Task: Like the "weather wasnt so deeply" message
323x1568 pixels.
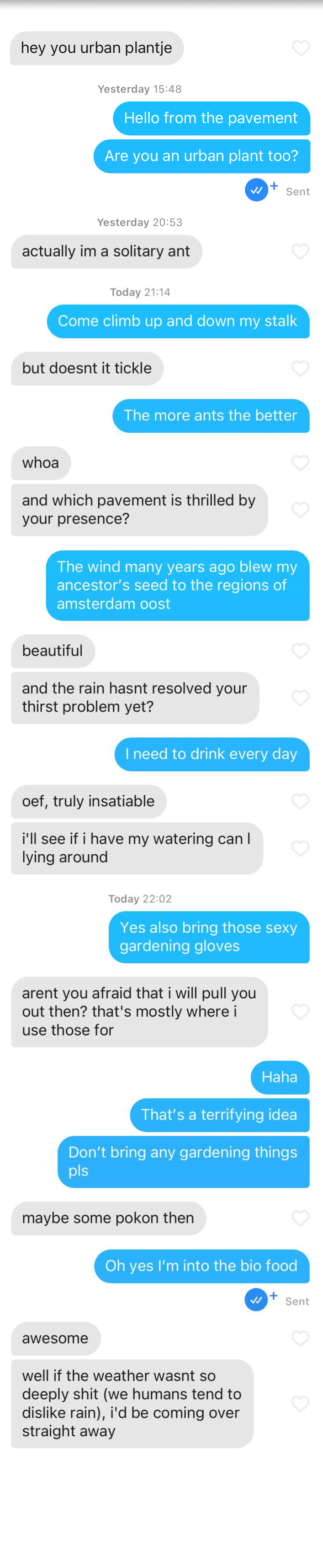Action: coord(301,1404)
